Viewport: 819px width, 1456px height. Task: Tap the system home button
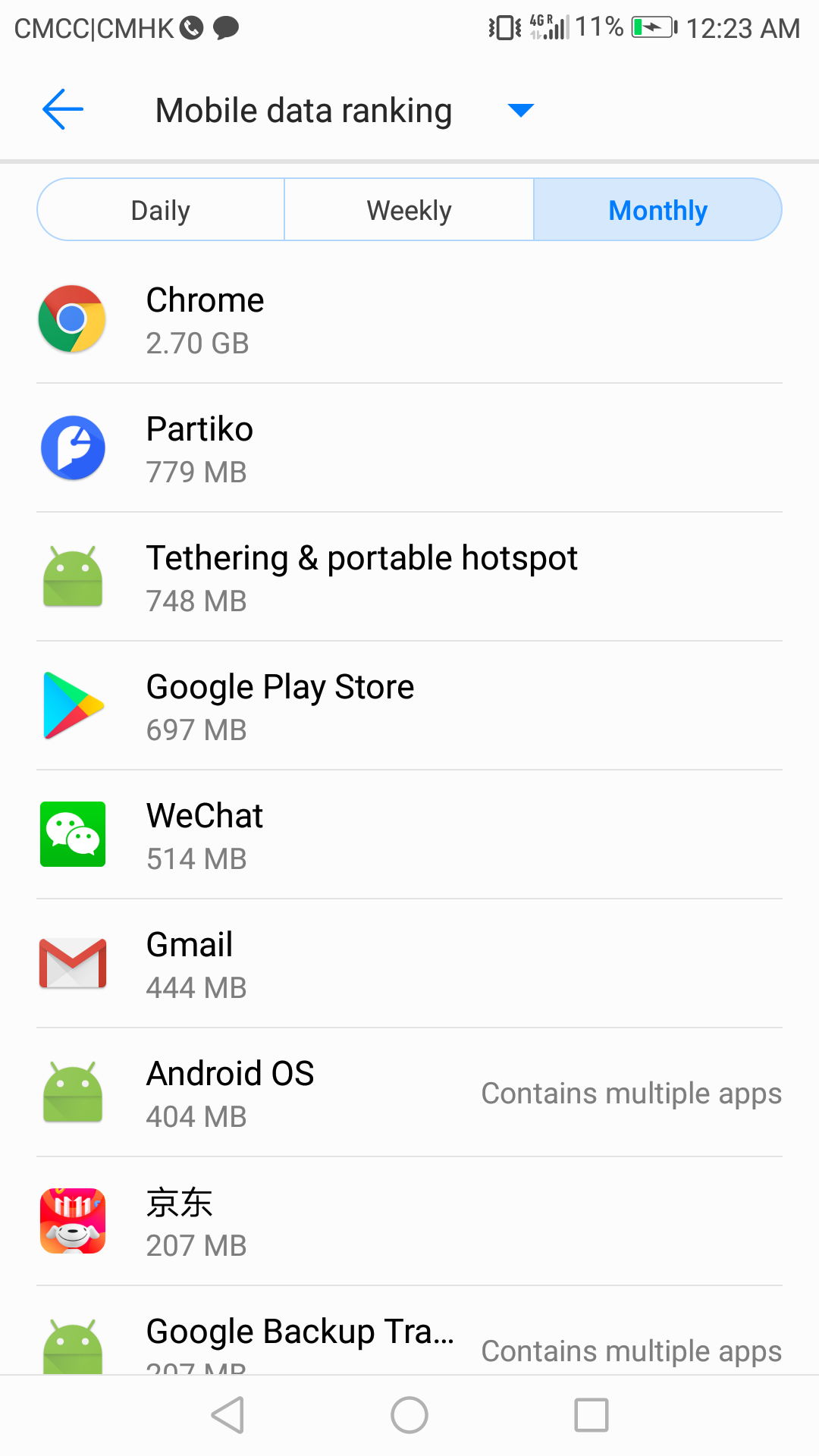(x=409, y=1415)
